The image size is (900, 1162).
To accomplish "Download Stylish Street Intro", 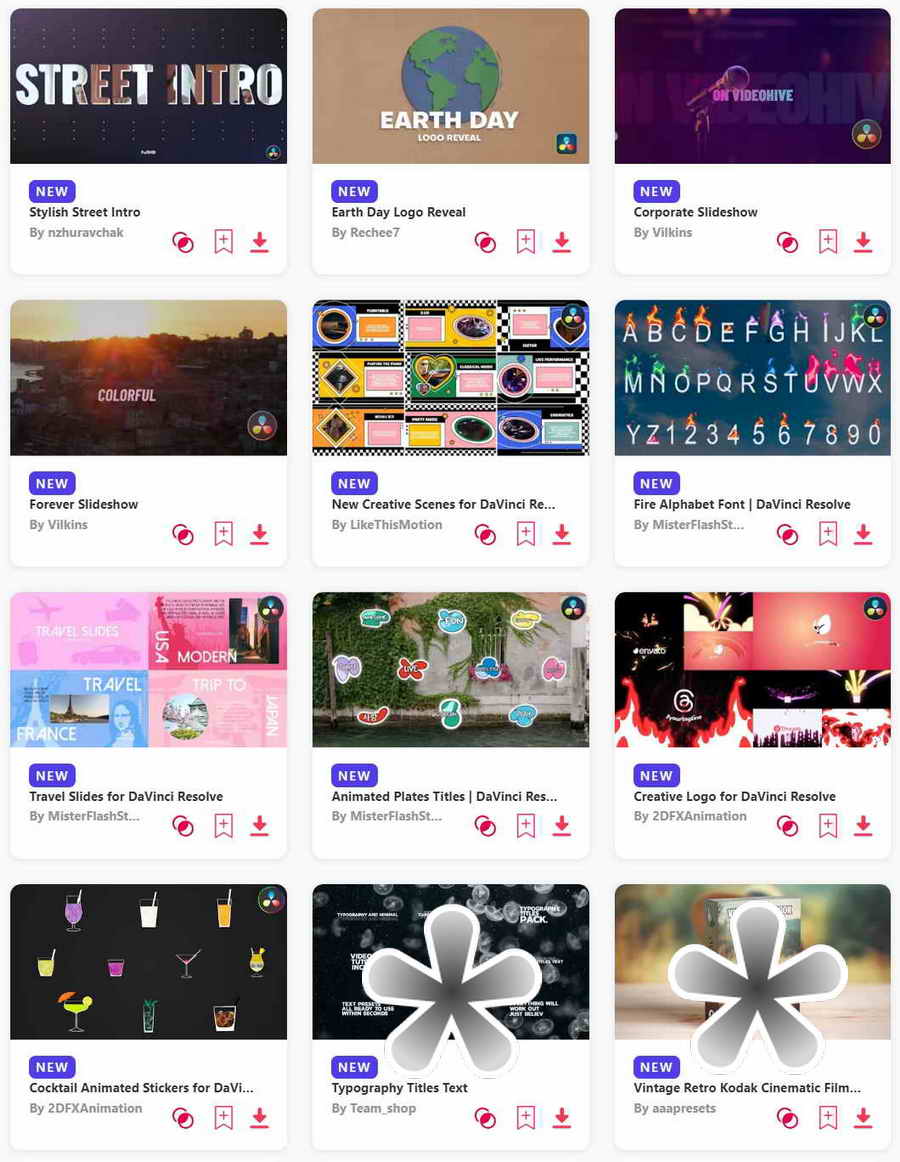I will 260,242.
